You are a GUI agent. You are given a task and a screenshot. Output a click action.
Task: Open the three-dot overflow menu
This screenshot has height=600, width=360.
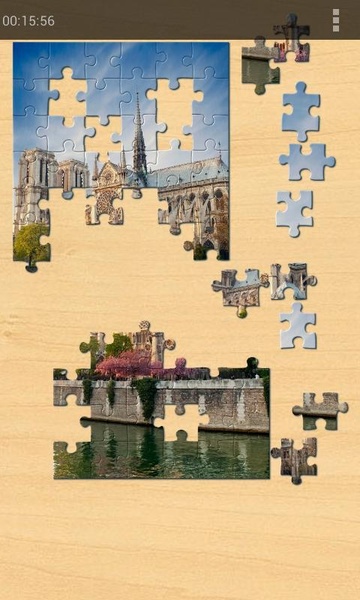point(336,20)
